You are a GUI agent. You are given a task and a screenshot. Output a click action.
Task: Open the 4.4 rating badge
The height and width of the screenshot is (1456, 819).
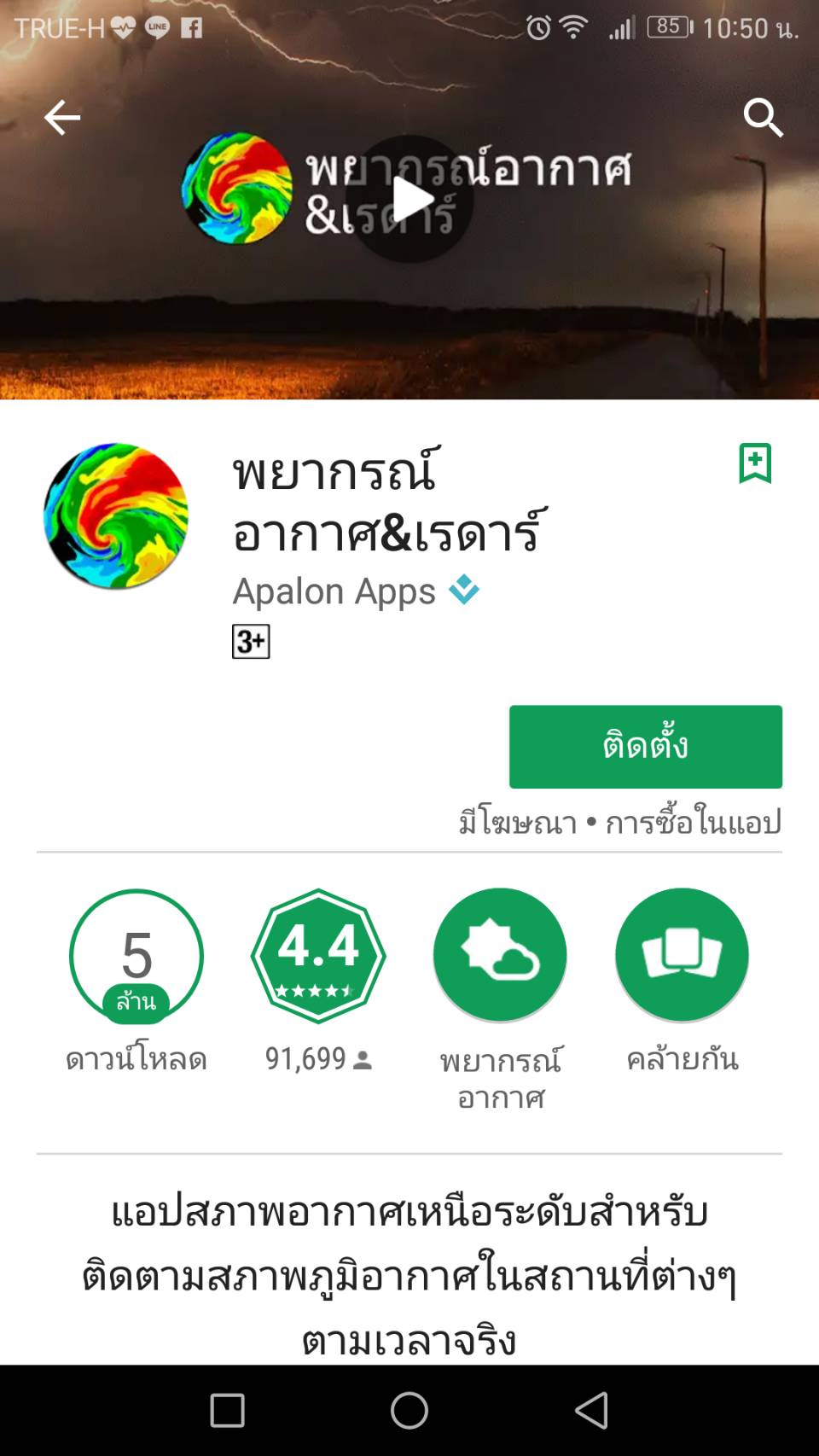click(318, 956)
